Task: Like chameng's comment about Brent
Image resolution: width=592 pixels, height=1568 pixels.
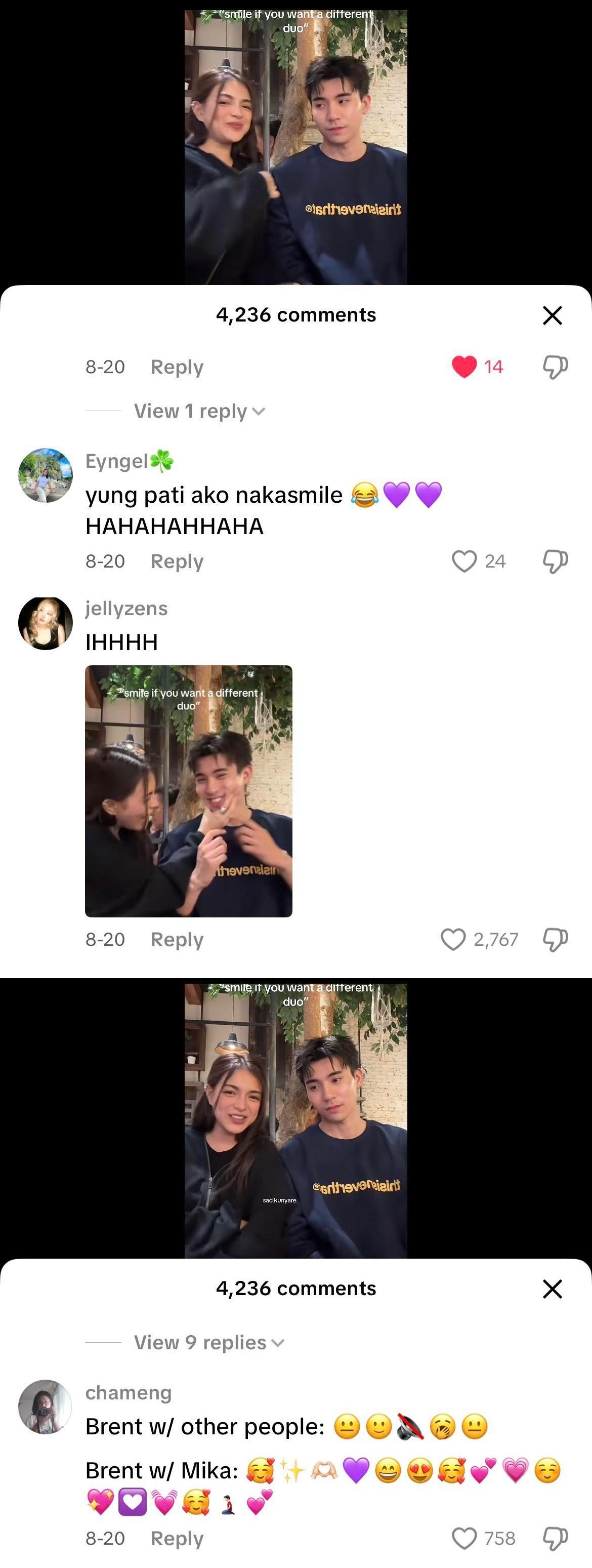Action: click(x=464, y=1538)
